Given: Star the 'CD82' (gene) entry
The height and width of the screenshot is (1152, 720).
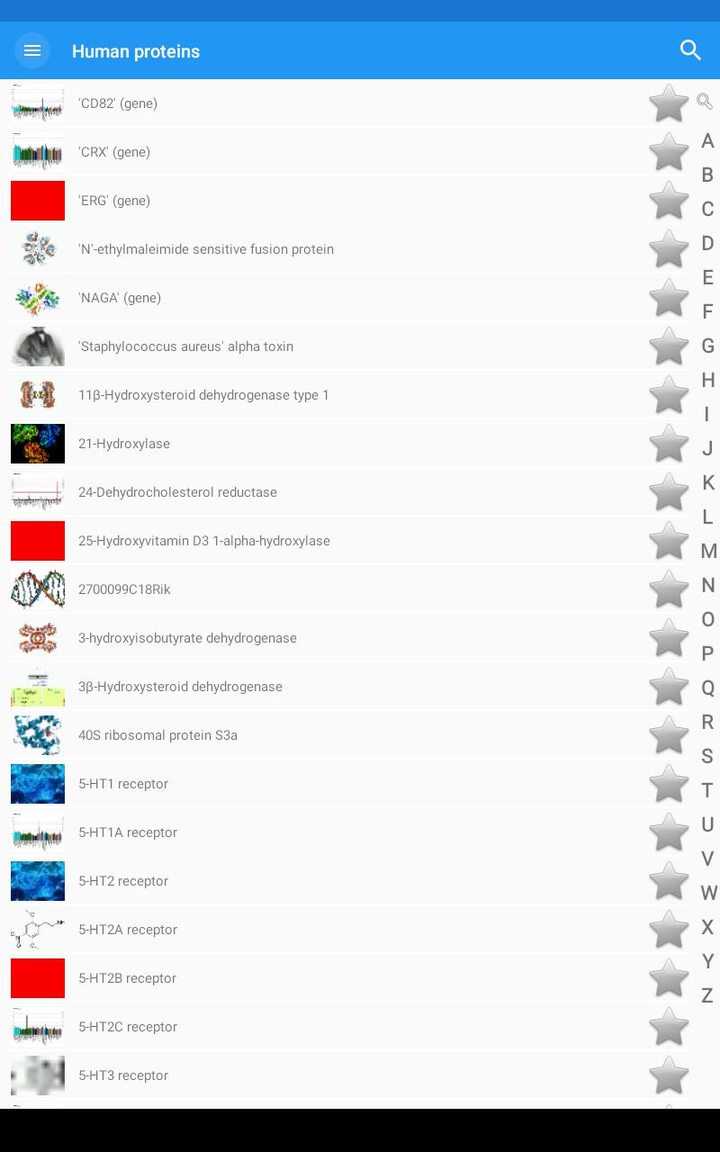Looking at the screenshot, I should [668, 103].
